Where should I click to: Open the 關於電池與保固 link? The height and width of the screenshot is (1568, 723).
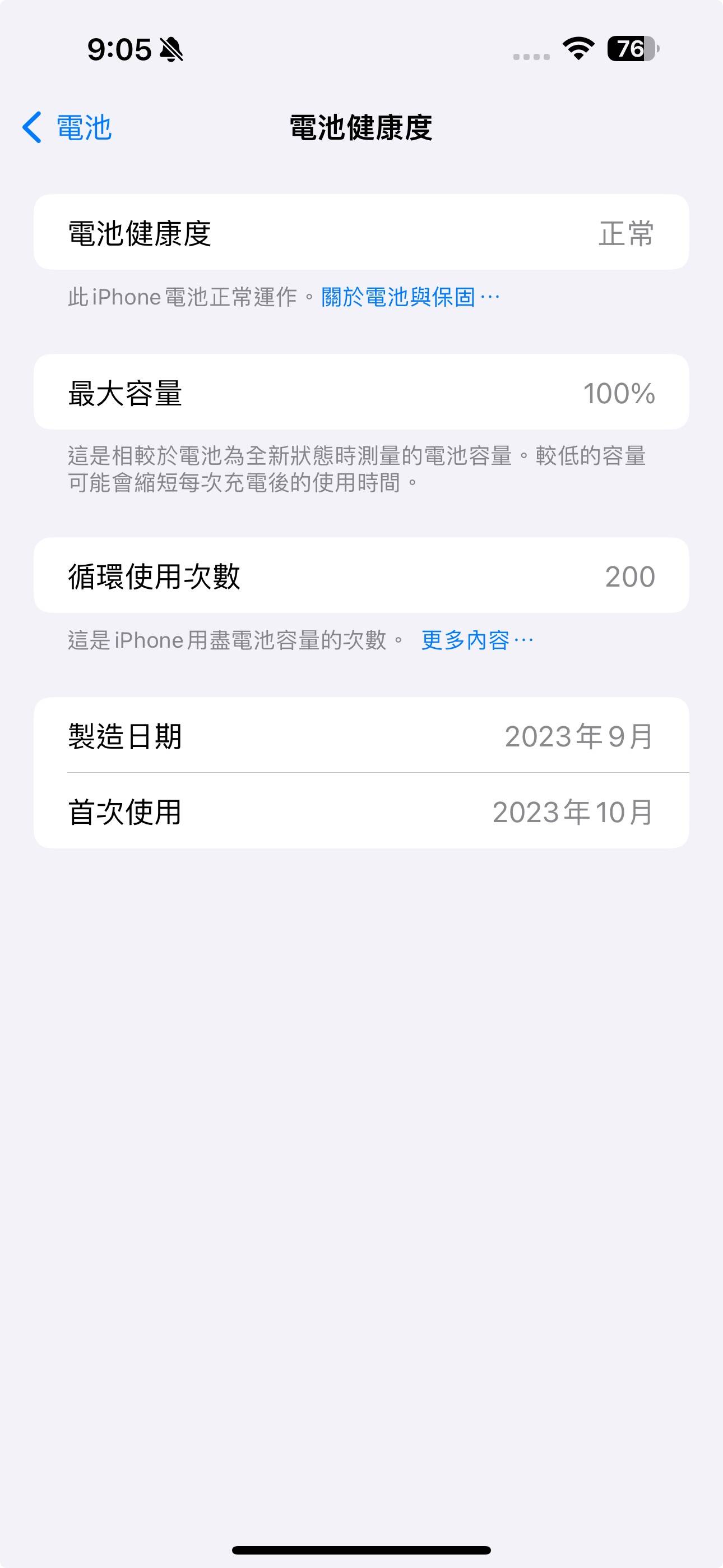point(409,298)
